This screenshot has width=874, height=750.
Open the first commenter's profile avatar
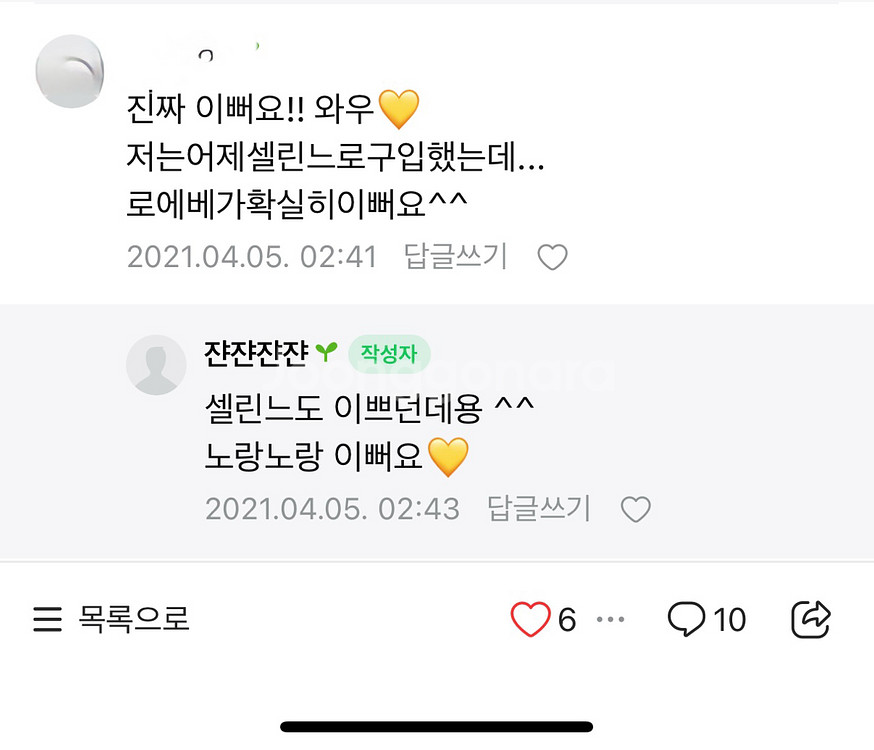(x=70, y=69)
